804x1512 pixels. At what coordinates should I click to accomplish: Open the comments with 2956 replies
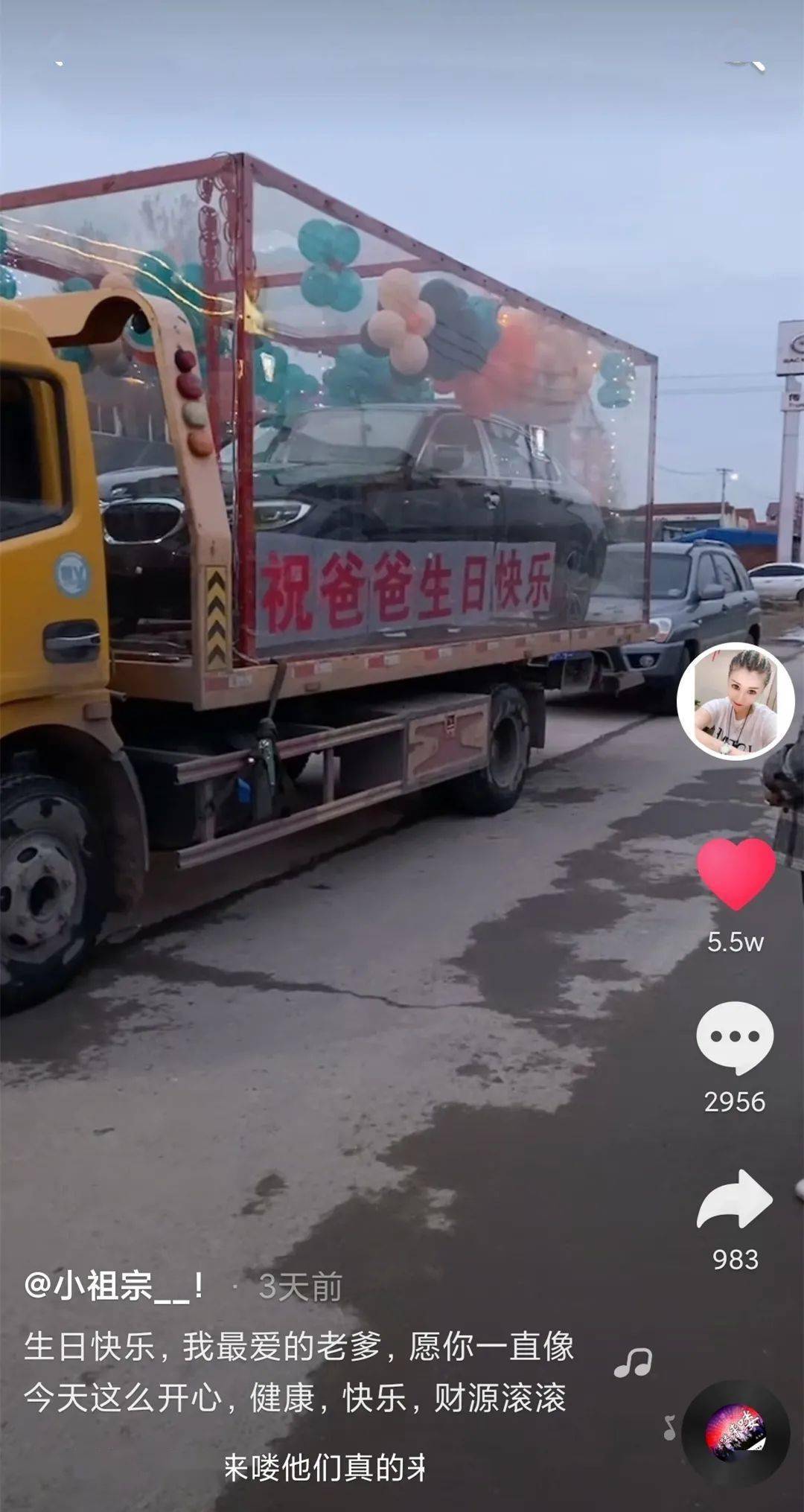tap(735, 1037)
